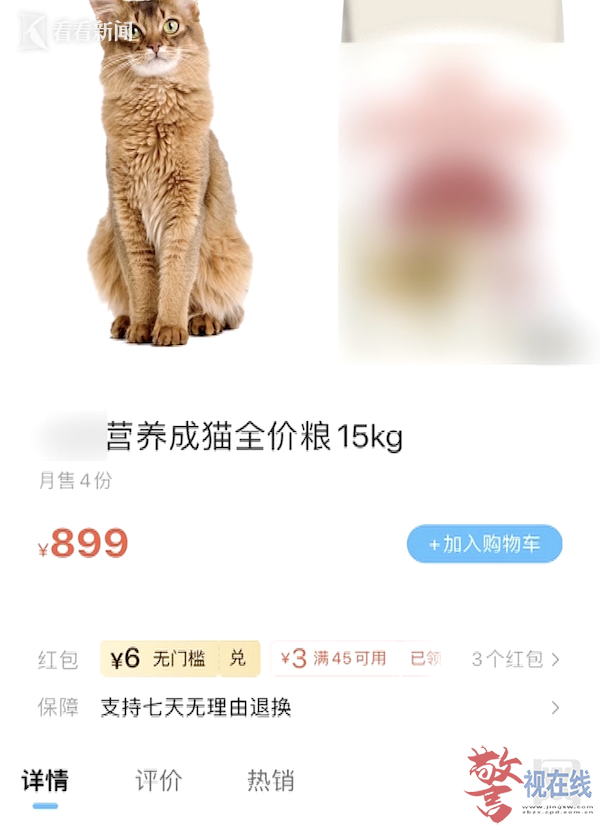Image resolution: width=600 pixels, height=826 pixels.
Task: Add the cat food to the shopping cart
Action: pos(484,544)
